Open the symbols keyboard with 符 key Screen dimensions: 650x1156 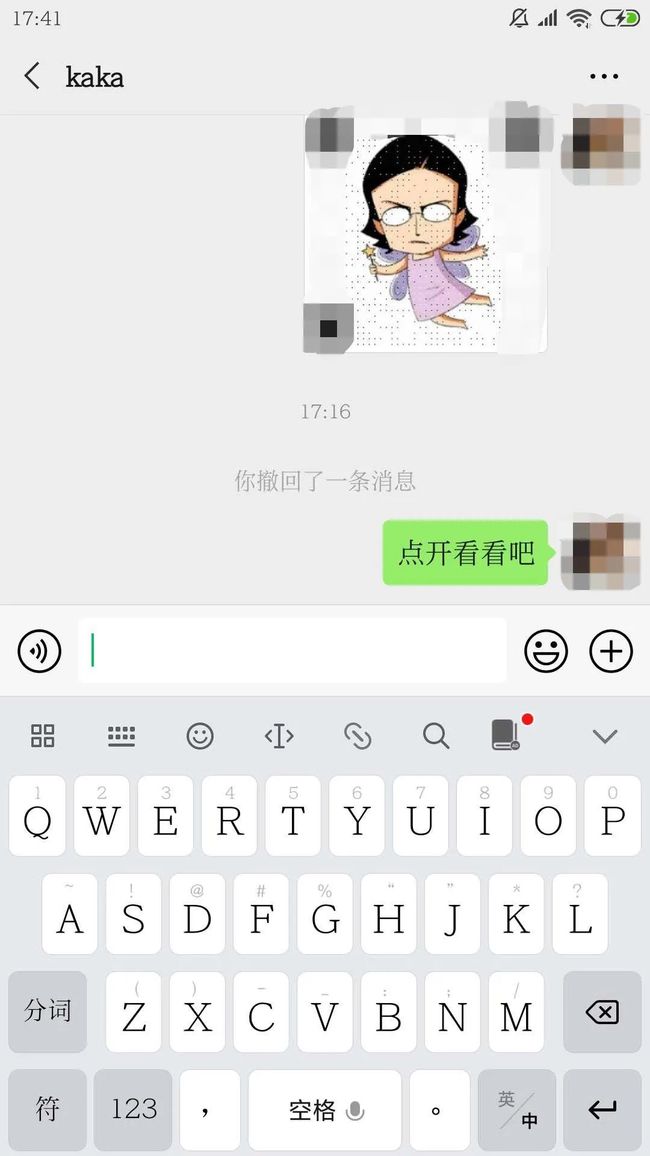pyautogui.click(x=47, y=1110)
